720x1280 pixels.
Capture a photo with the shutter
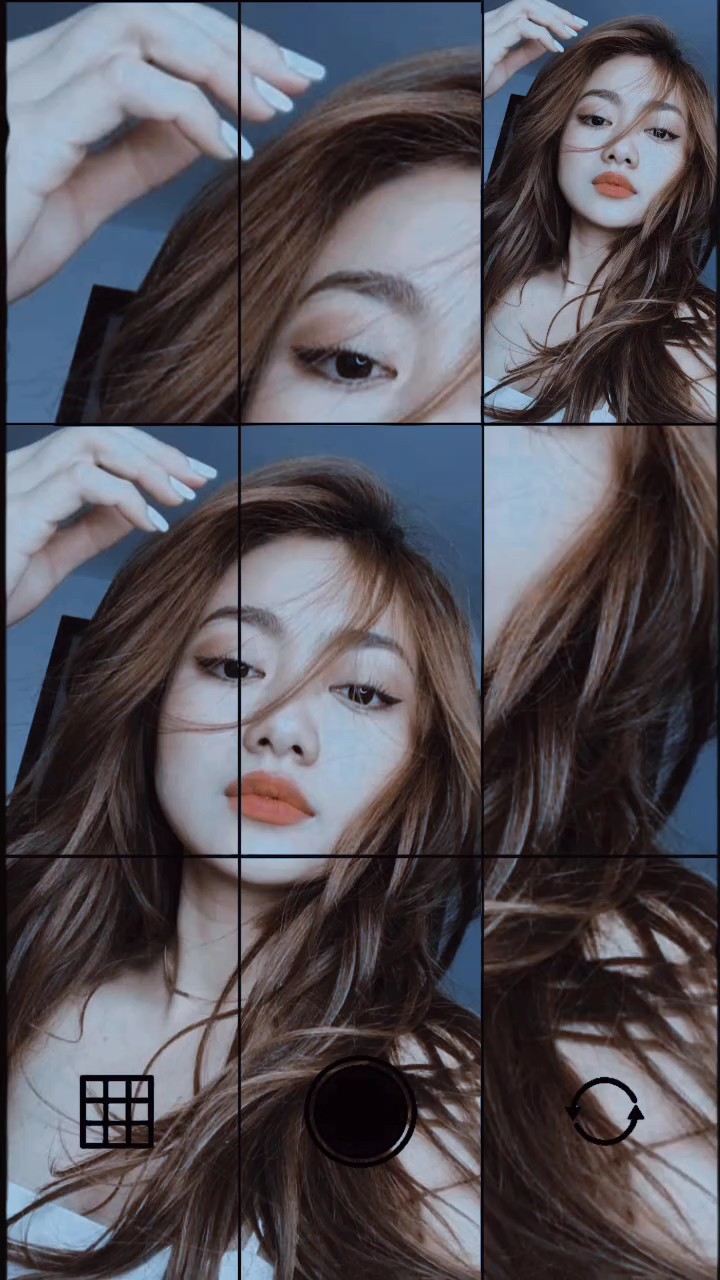point(360,1112)
